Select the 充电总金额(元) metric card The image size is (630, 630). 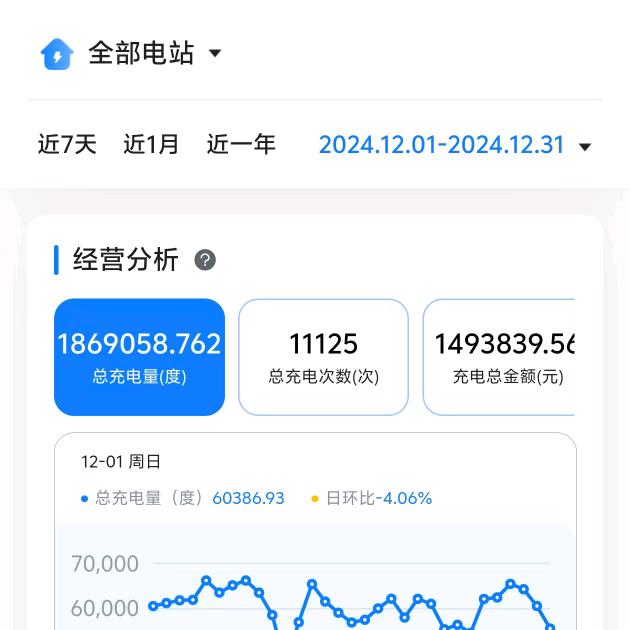500,357
